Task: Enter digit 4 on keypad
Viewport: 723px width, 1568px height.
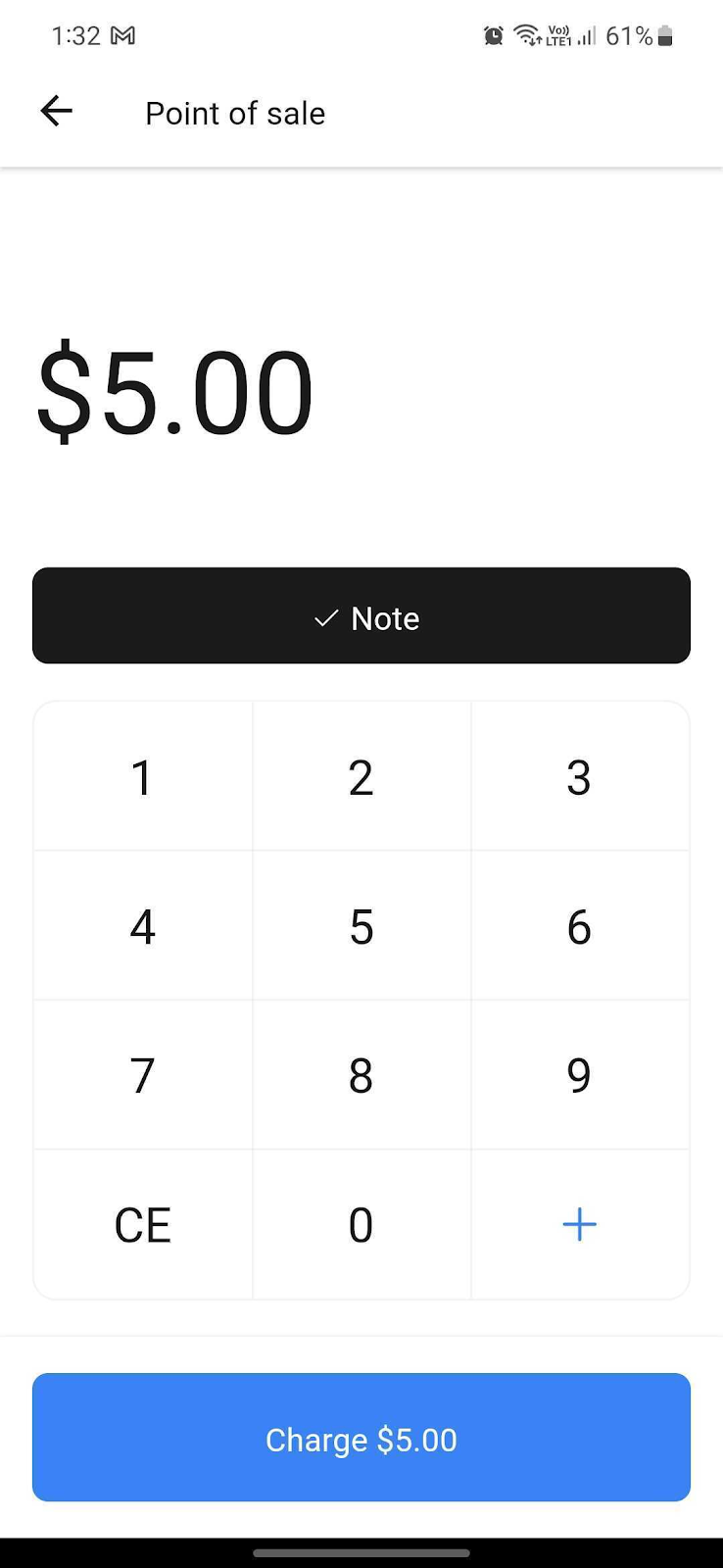Action: click(x=143, y=926)
